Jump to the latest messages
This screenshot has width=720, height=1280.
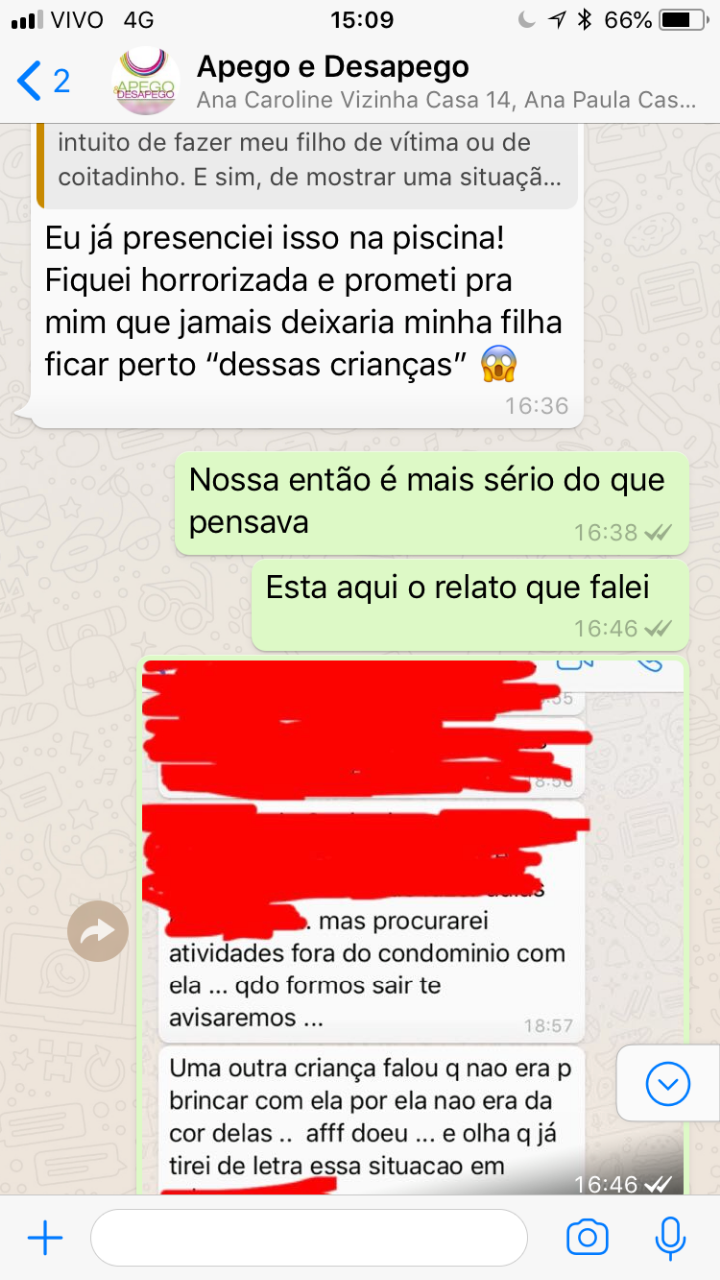point(667,1082)
